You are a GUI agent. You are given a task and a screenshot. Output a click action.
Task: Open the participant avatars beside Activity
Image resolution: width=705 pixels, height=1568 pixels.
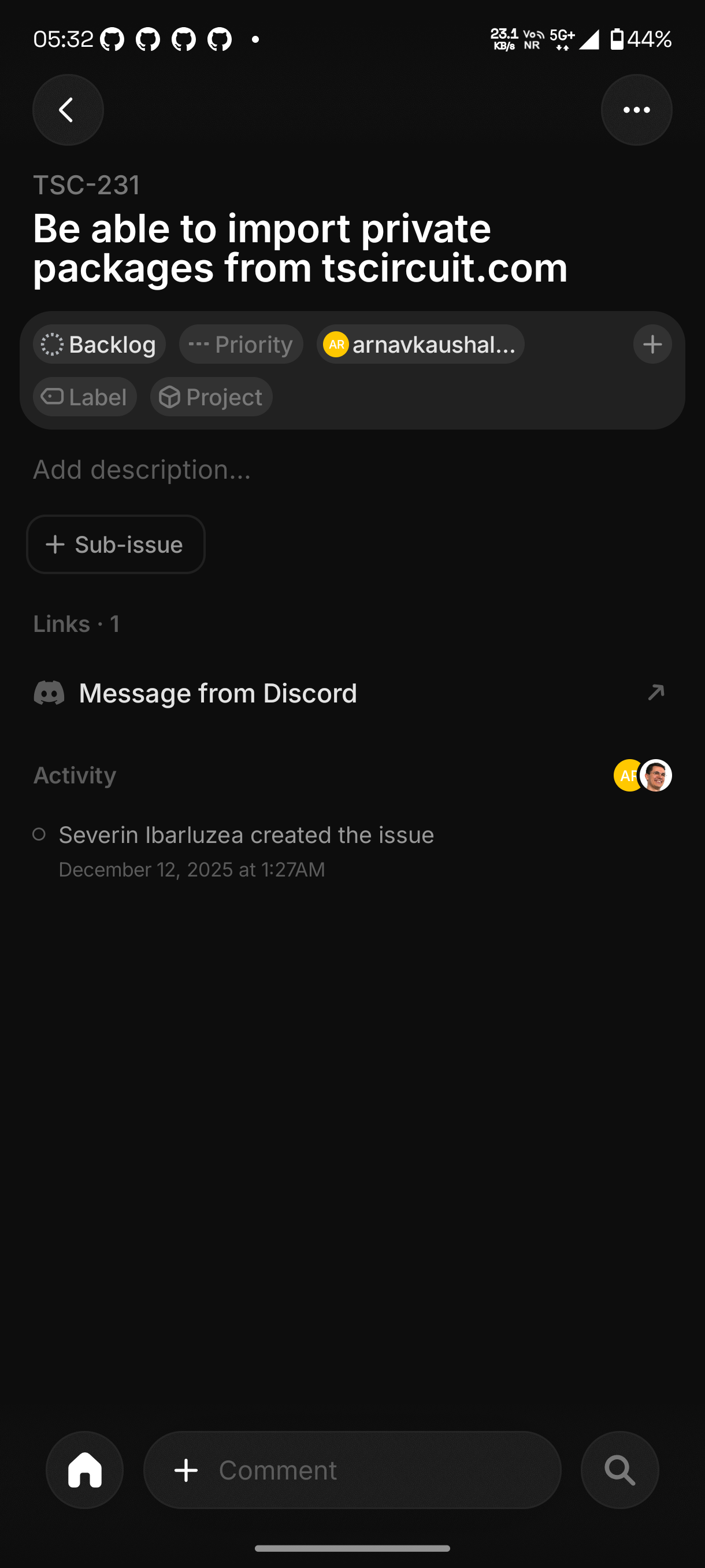tap(643, 775)
